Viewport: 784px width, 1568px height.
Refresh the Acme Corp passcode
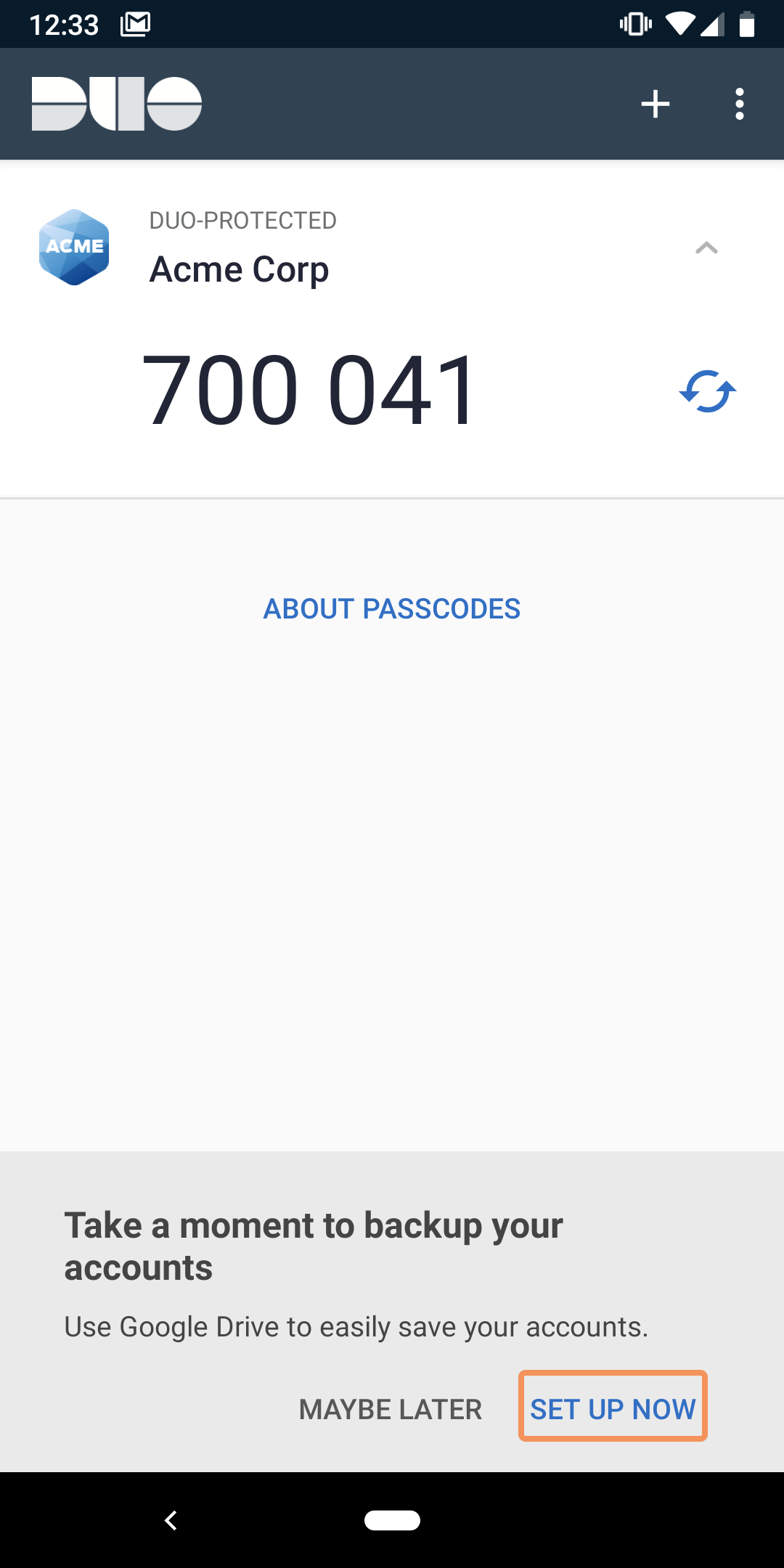[708, 392]
